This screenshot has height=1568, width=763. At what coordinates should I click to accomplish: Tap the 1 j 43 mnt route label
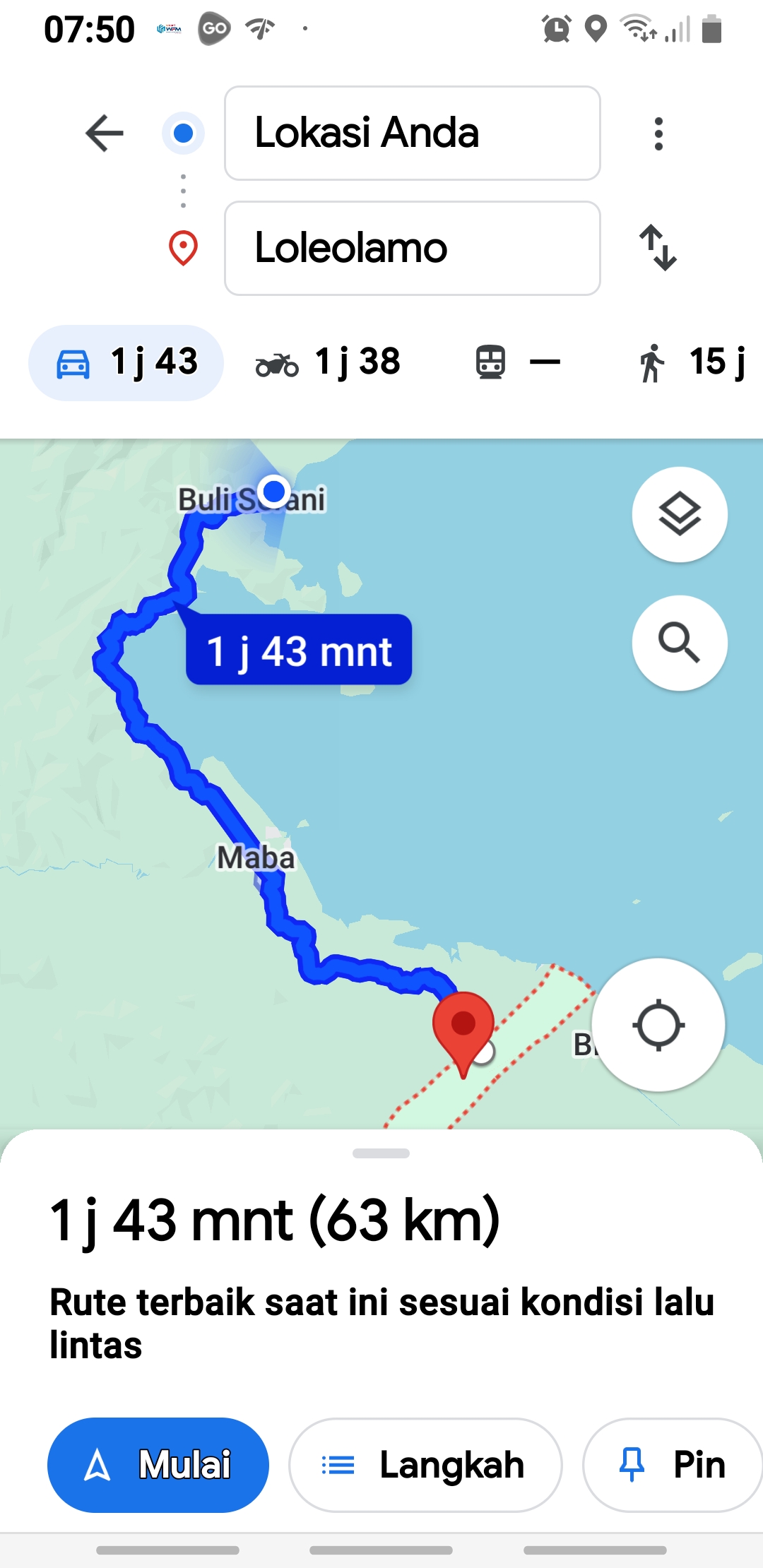point(299,650)
